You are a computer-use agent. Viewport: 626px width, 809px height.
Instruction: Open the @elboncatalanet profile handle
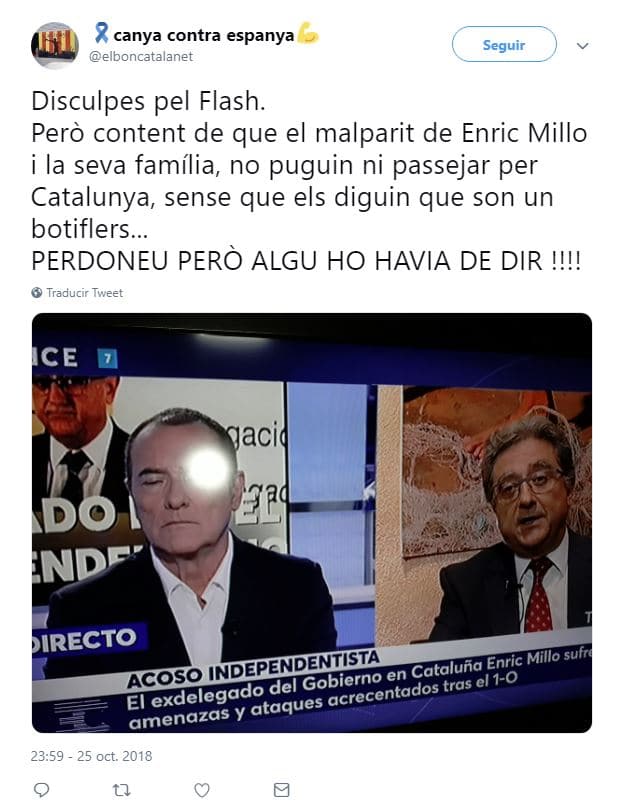140,56
